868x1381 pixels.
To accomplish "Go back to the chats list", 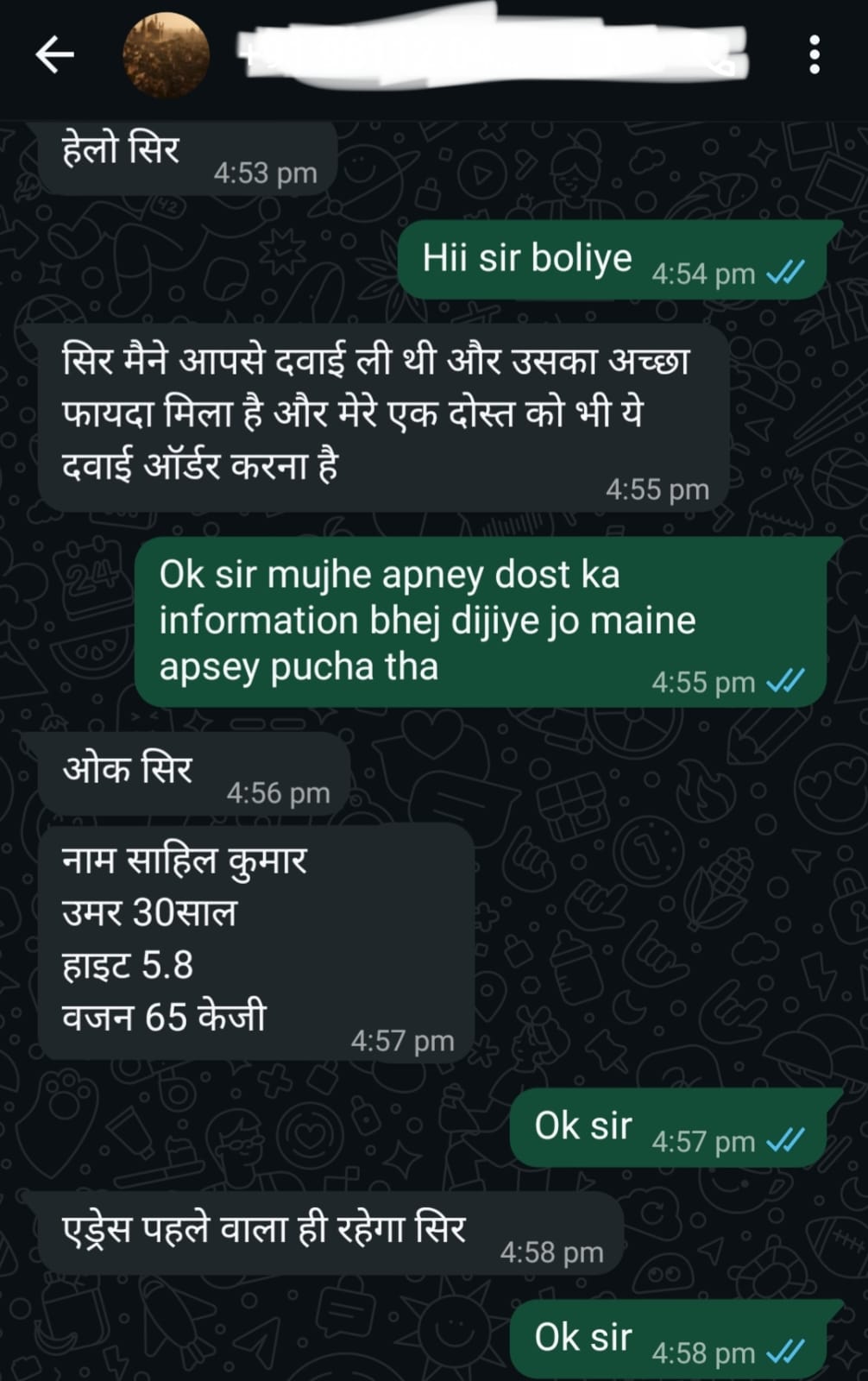I will tap(54, 56).
